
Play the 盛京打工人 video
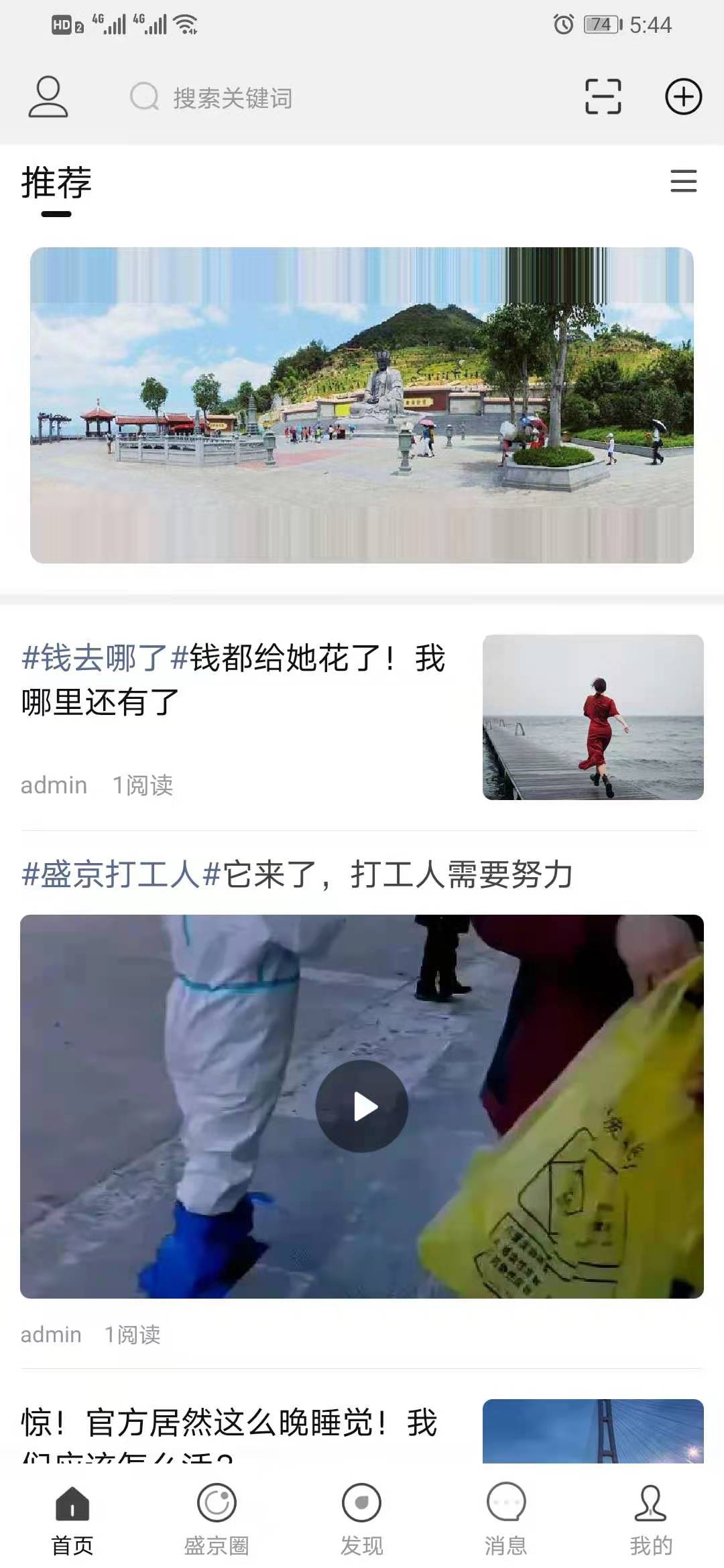pyautogui.click(x=362, y=1106)
